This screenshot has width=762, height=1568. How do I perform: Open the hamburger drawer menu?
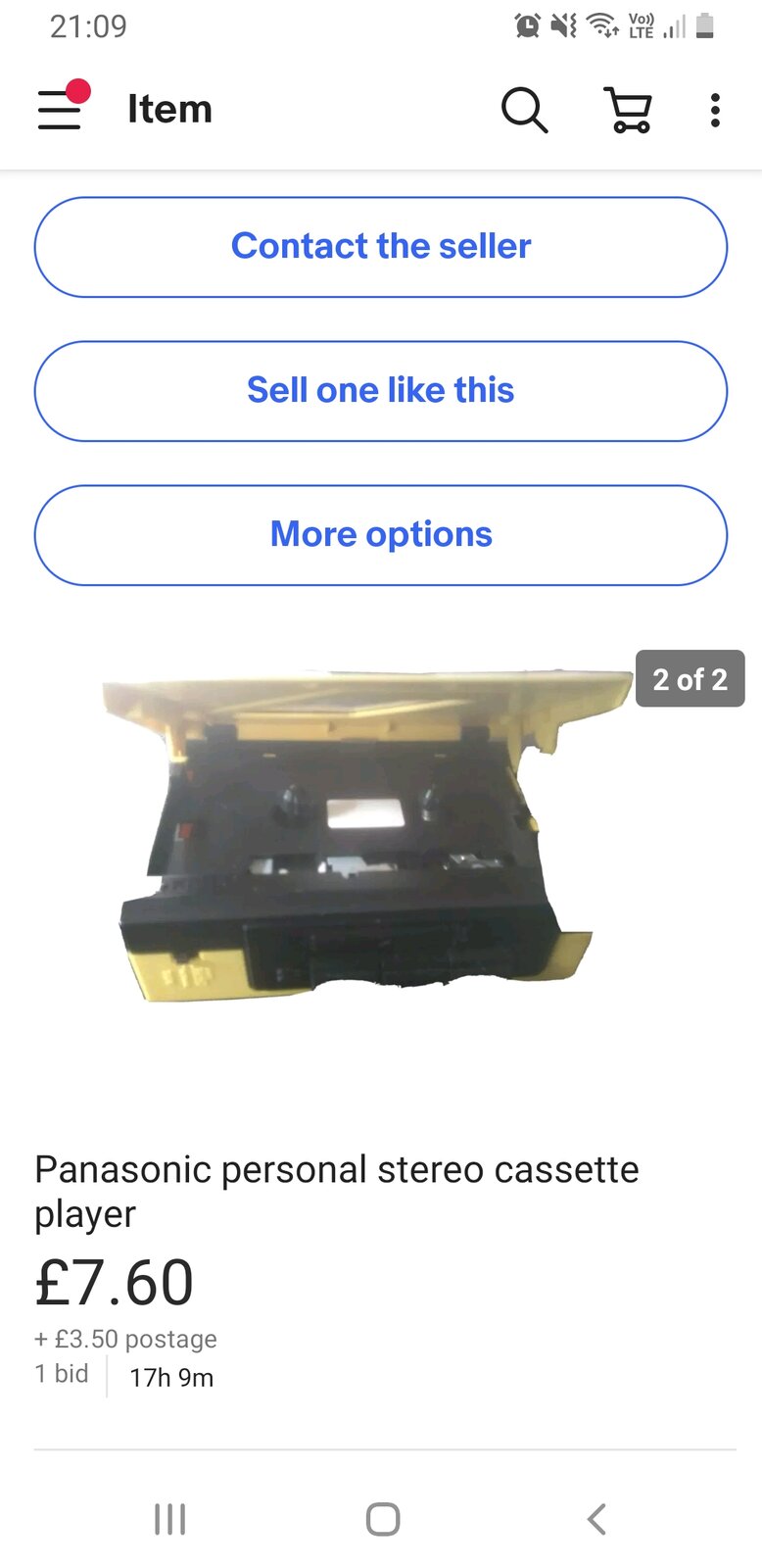pyautogui.click(x=61, y=108)
